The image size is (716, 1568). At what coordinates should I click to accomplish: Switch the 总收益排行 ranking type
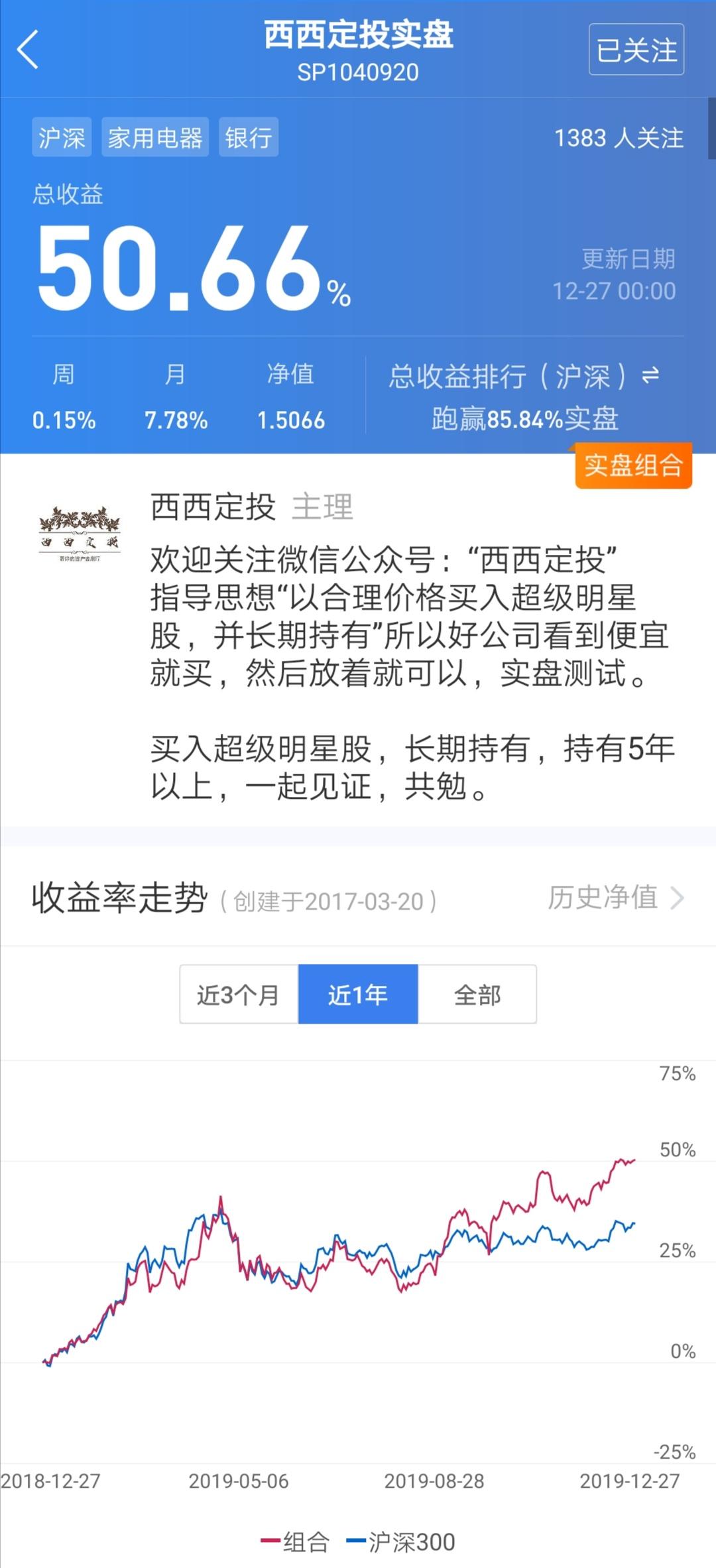[650, 375]
